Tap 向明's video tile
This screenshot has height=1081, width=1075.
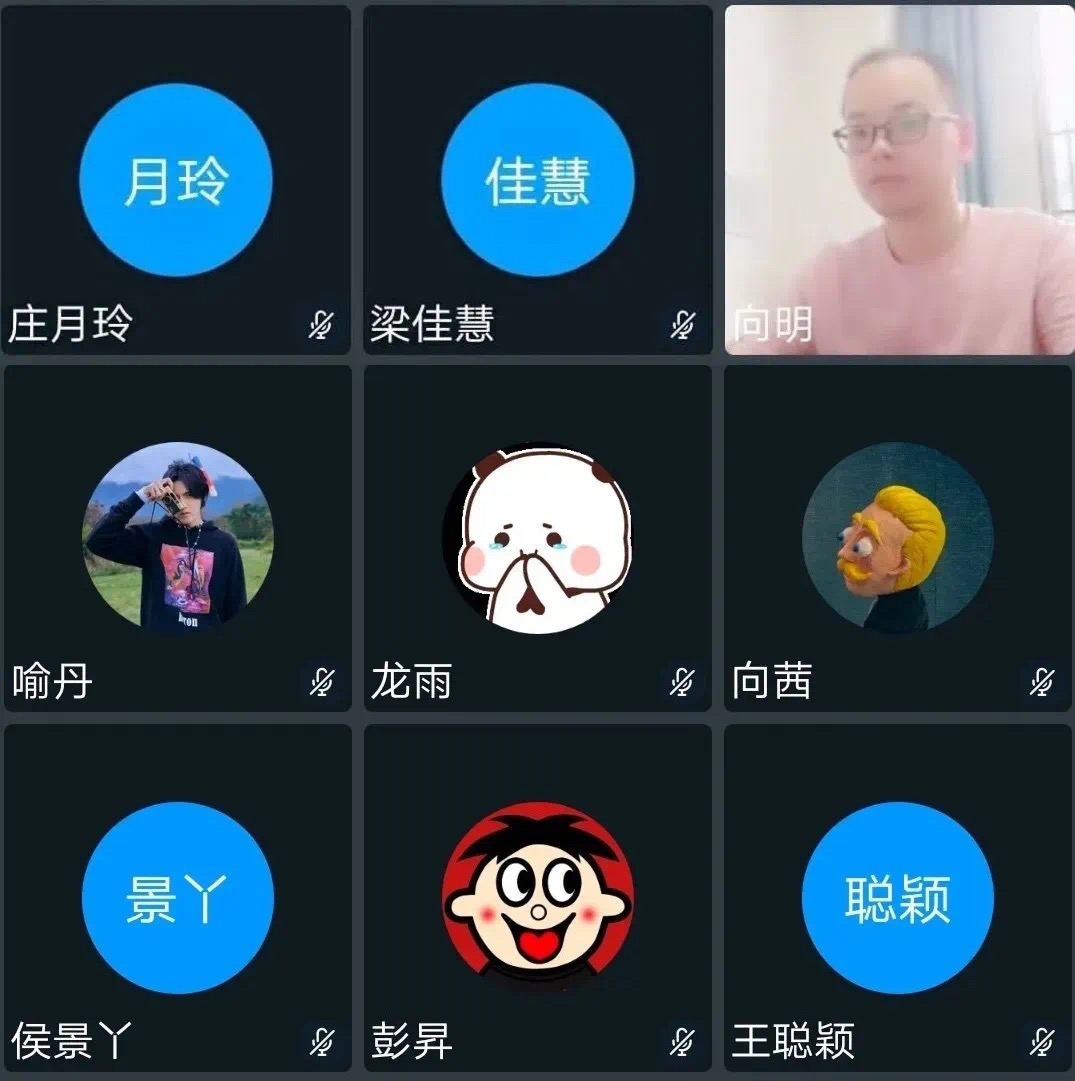click(899, 180)
